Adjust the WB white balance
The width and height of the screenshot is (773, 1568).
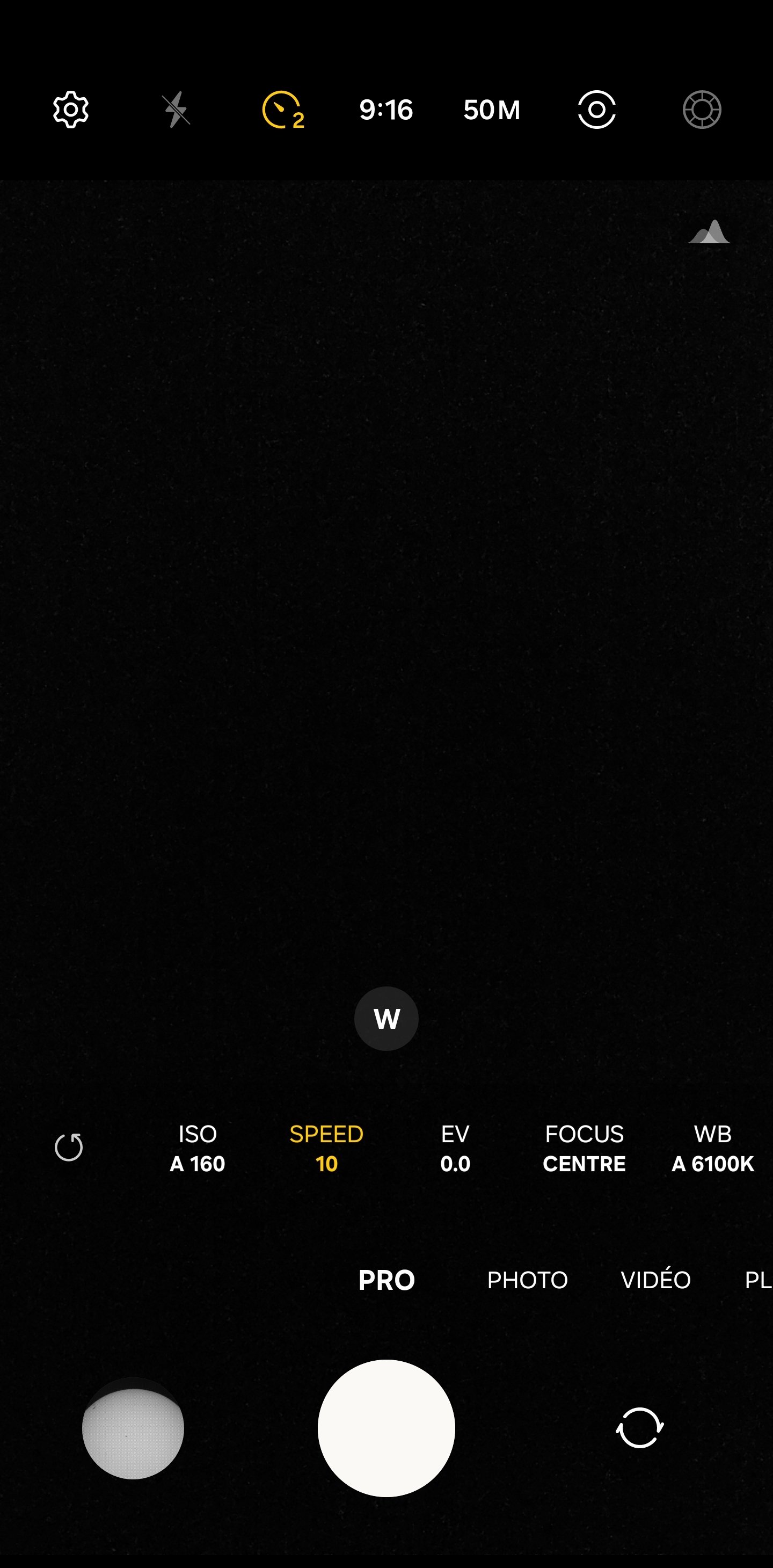tap(713, 1149)
